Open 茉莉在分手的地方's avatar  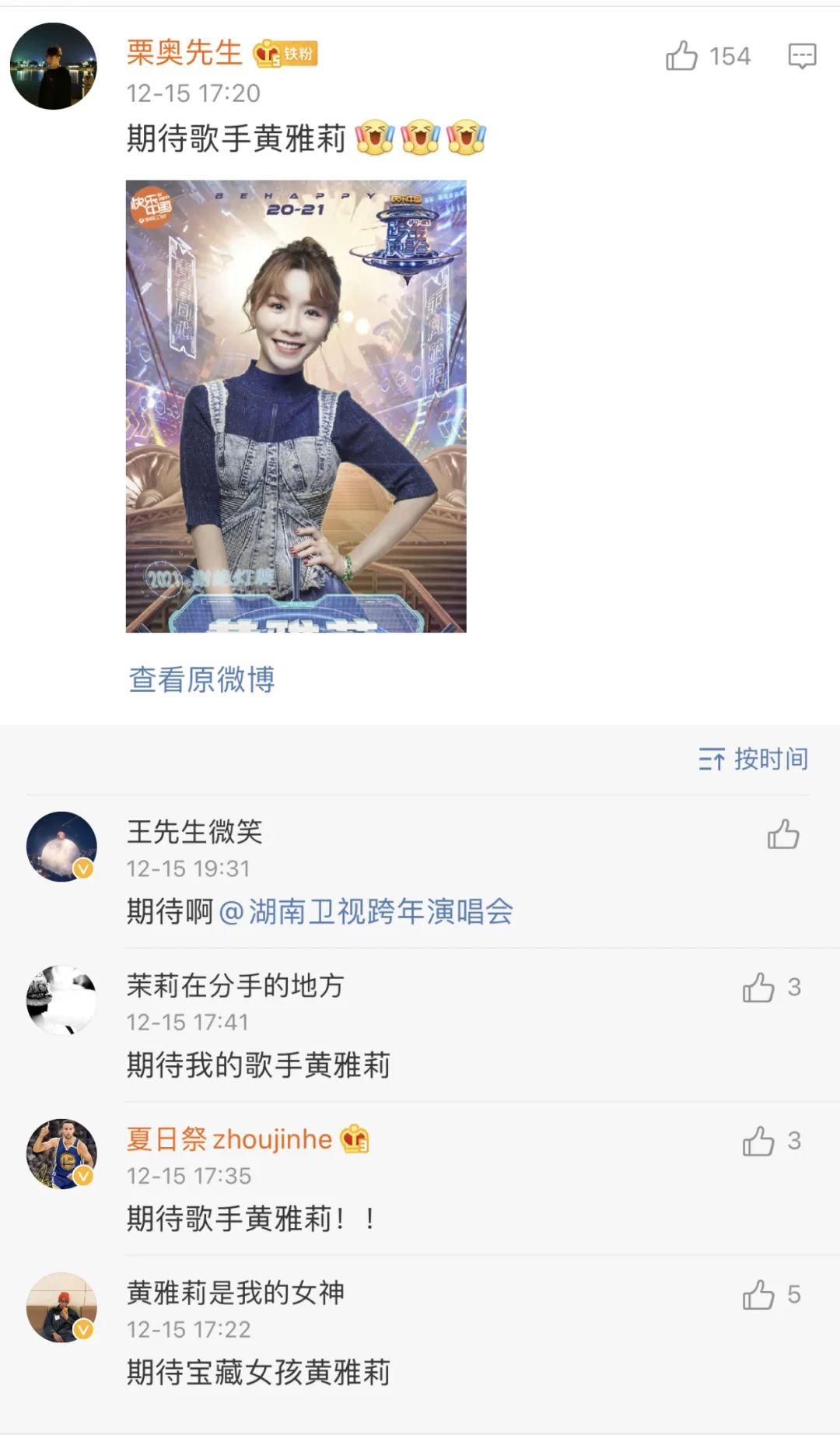coord(61,1000)
